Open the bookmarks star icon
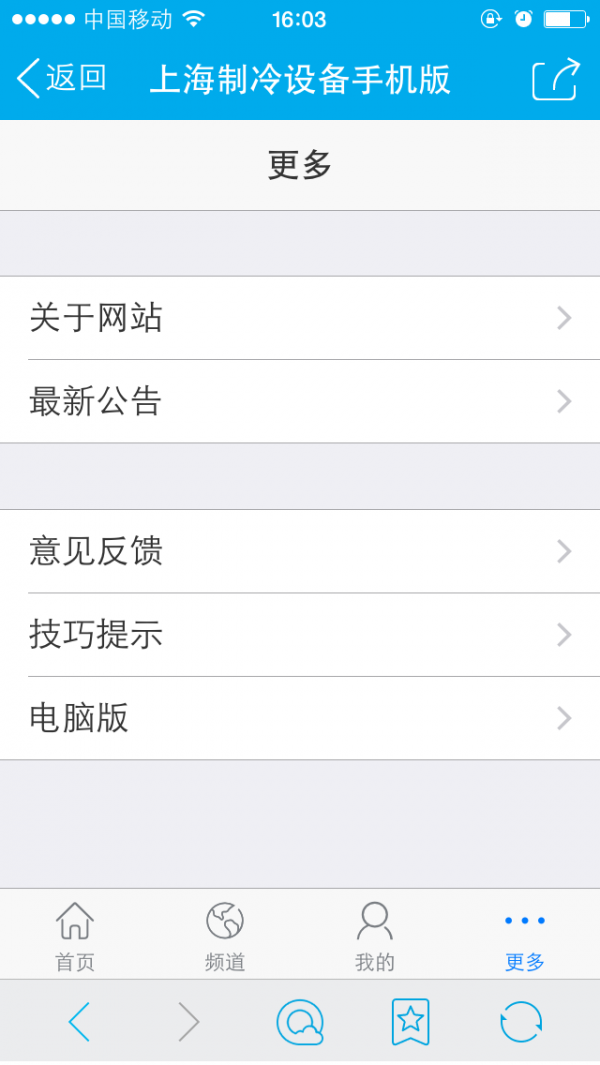600x1065 pixels. [410, 1022]
